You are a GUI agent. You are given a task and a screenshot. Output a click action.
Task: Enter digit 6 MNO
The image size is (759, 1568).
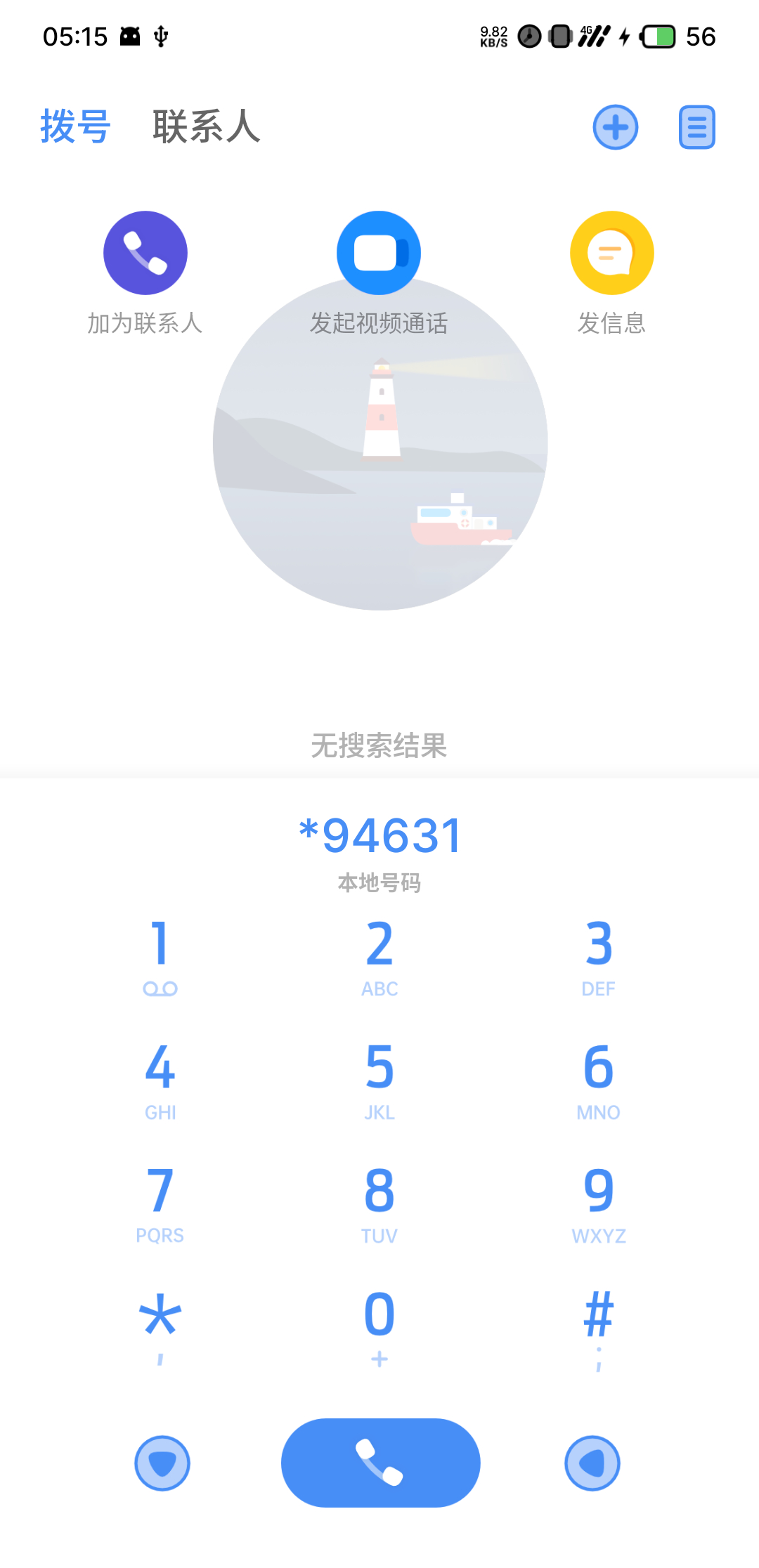[598, 1079]
